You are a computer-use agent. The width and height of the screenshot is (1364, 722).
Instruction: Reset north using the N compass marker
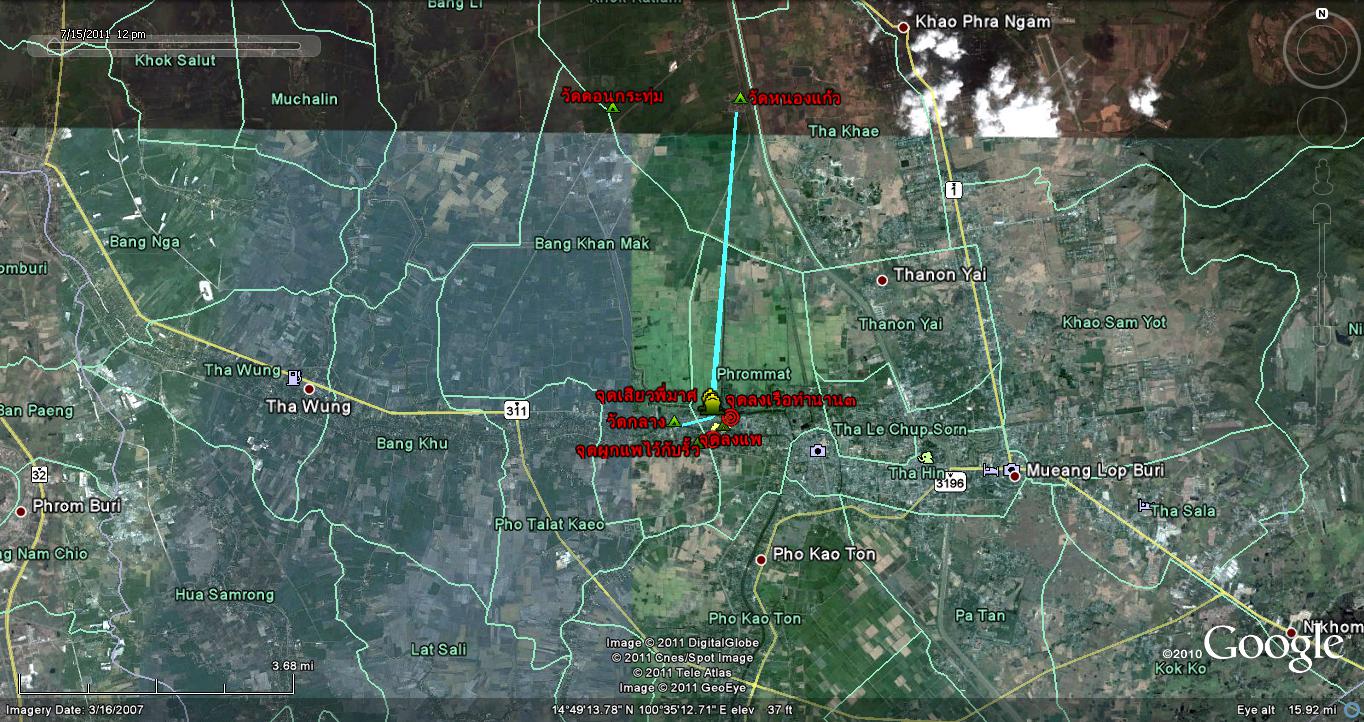point(1321,14)
